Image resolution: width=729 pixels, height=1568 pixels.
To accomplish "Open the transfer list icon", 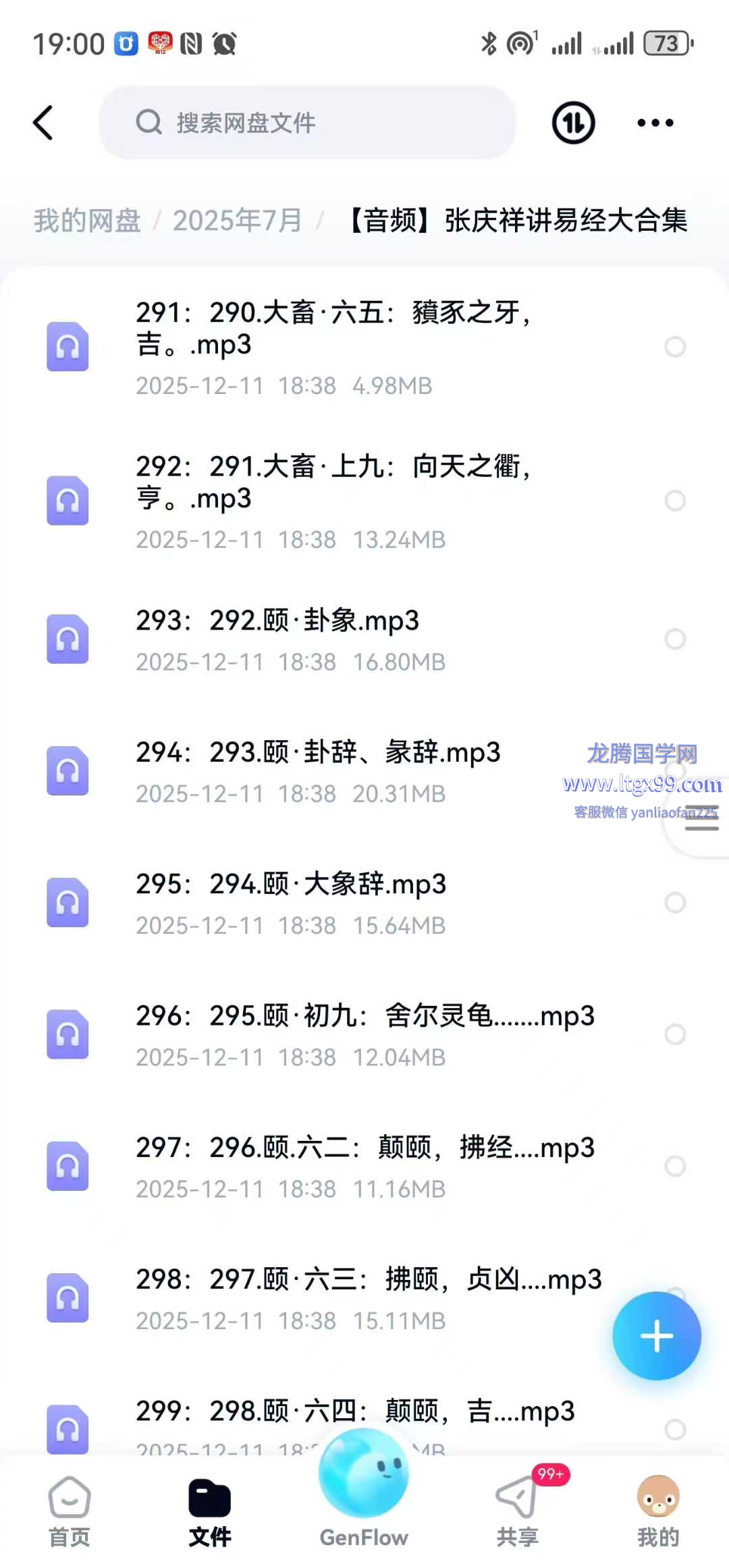I will (x=573, y=123).
